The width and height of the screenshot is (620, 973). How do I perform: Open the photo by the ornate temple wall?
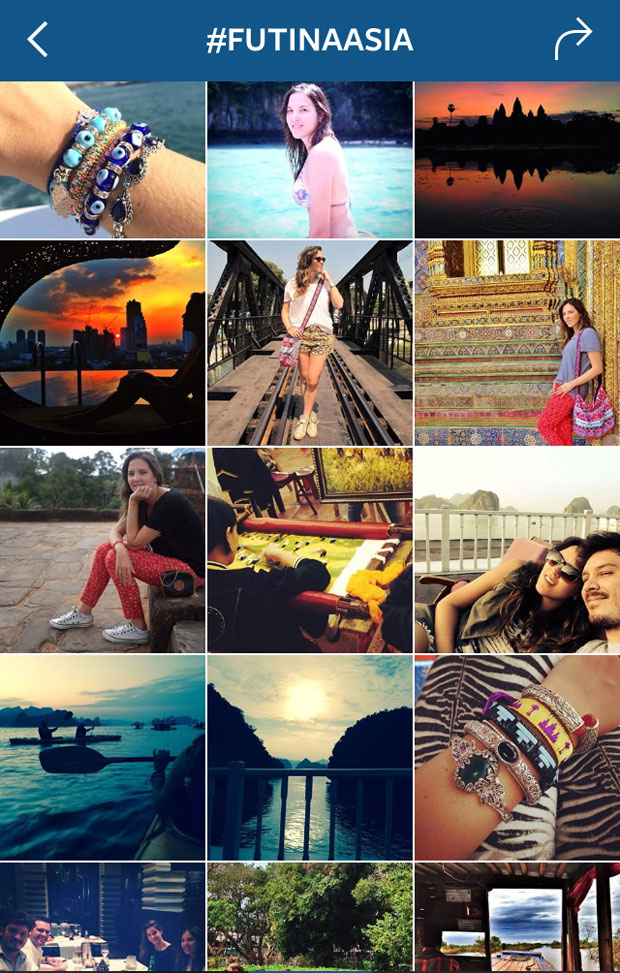coord(517,342)
